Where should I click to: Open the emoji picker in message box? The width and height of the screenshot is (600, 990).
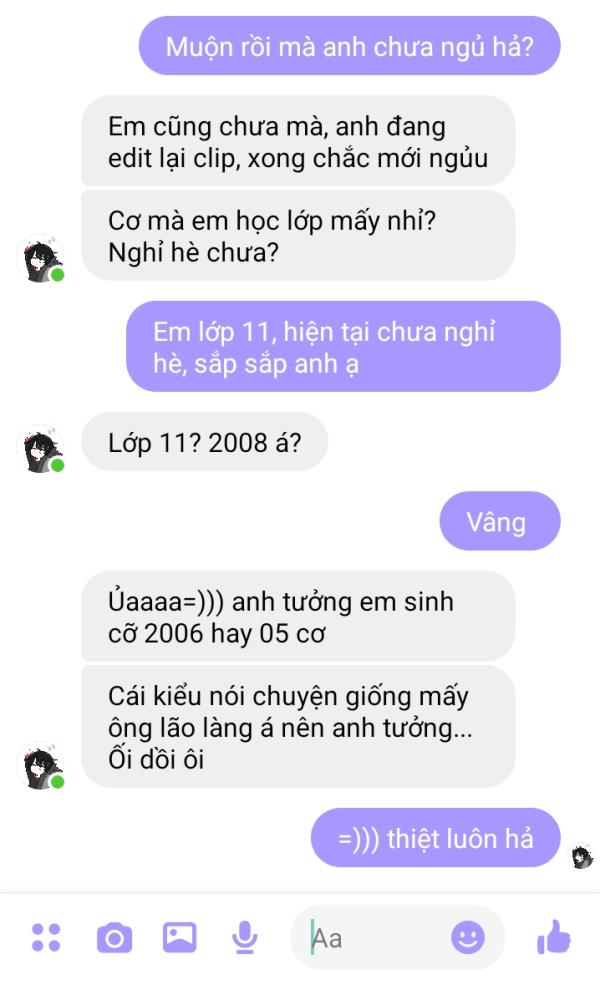click(x=467, y=937)
